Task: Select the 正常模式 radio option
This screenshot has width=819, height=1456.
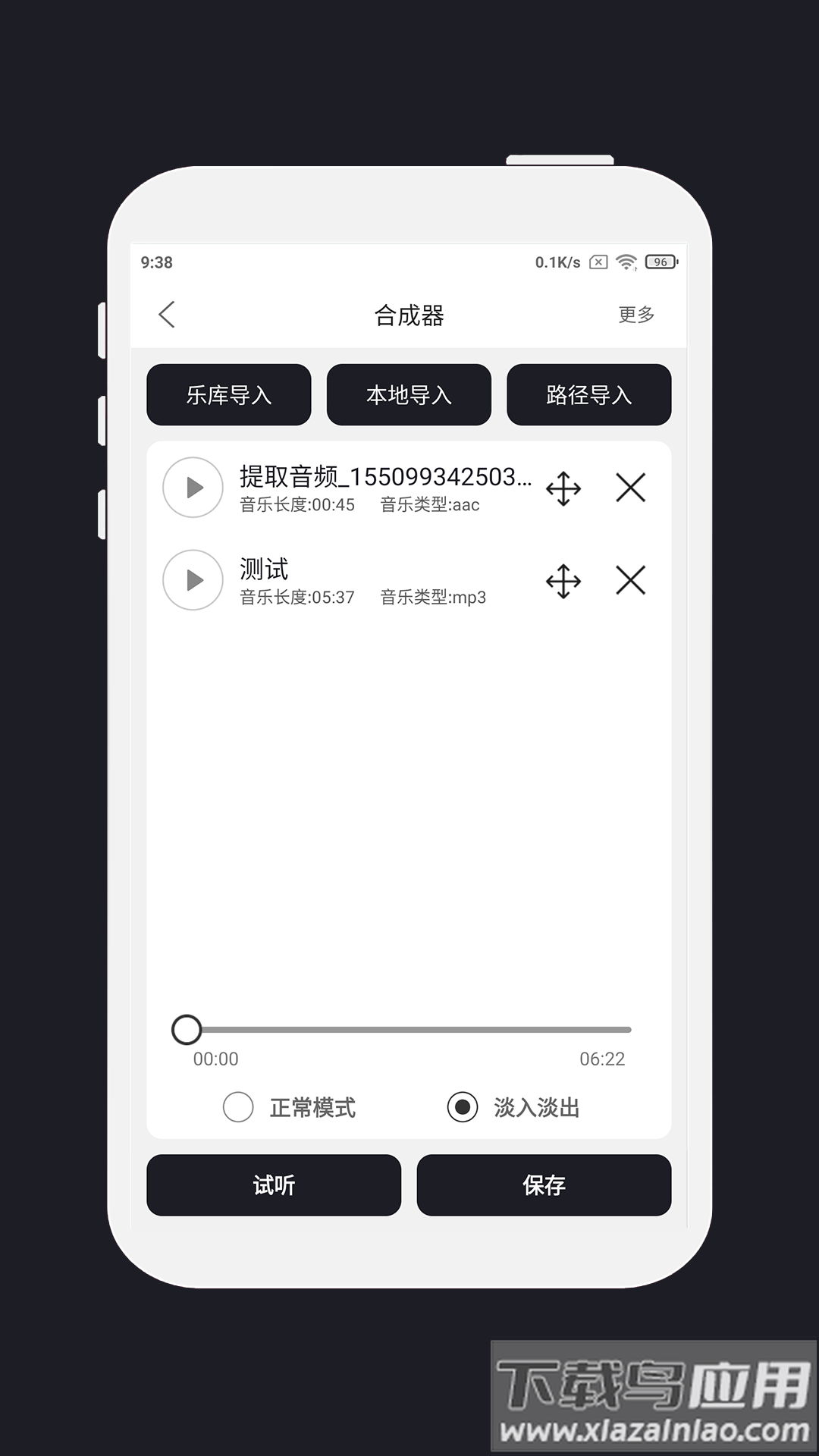Action: [x=237, y=1108]
